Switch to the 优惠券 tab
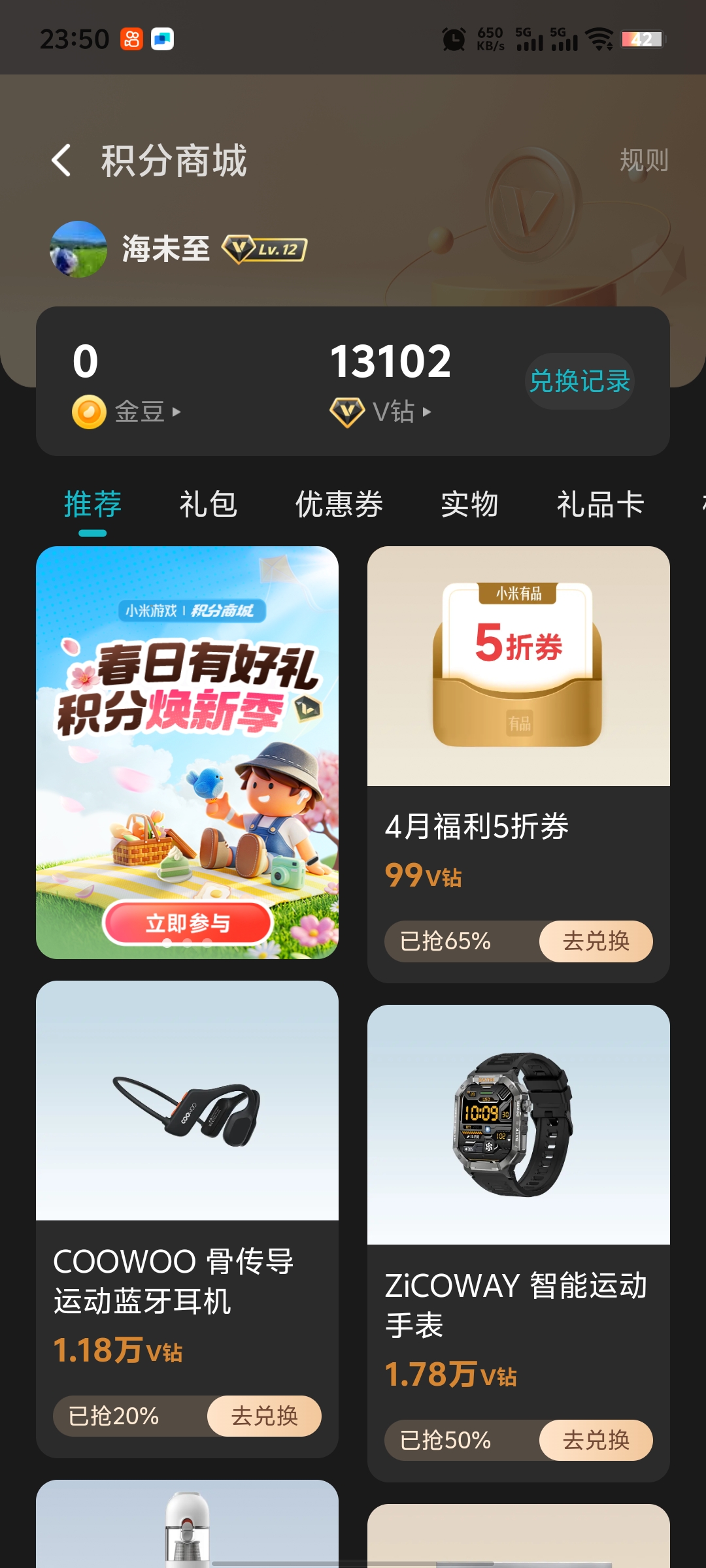The image size is (706, 1568). click(x=339, y=504)
